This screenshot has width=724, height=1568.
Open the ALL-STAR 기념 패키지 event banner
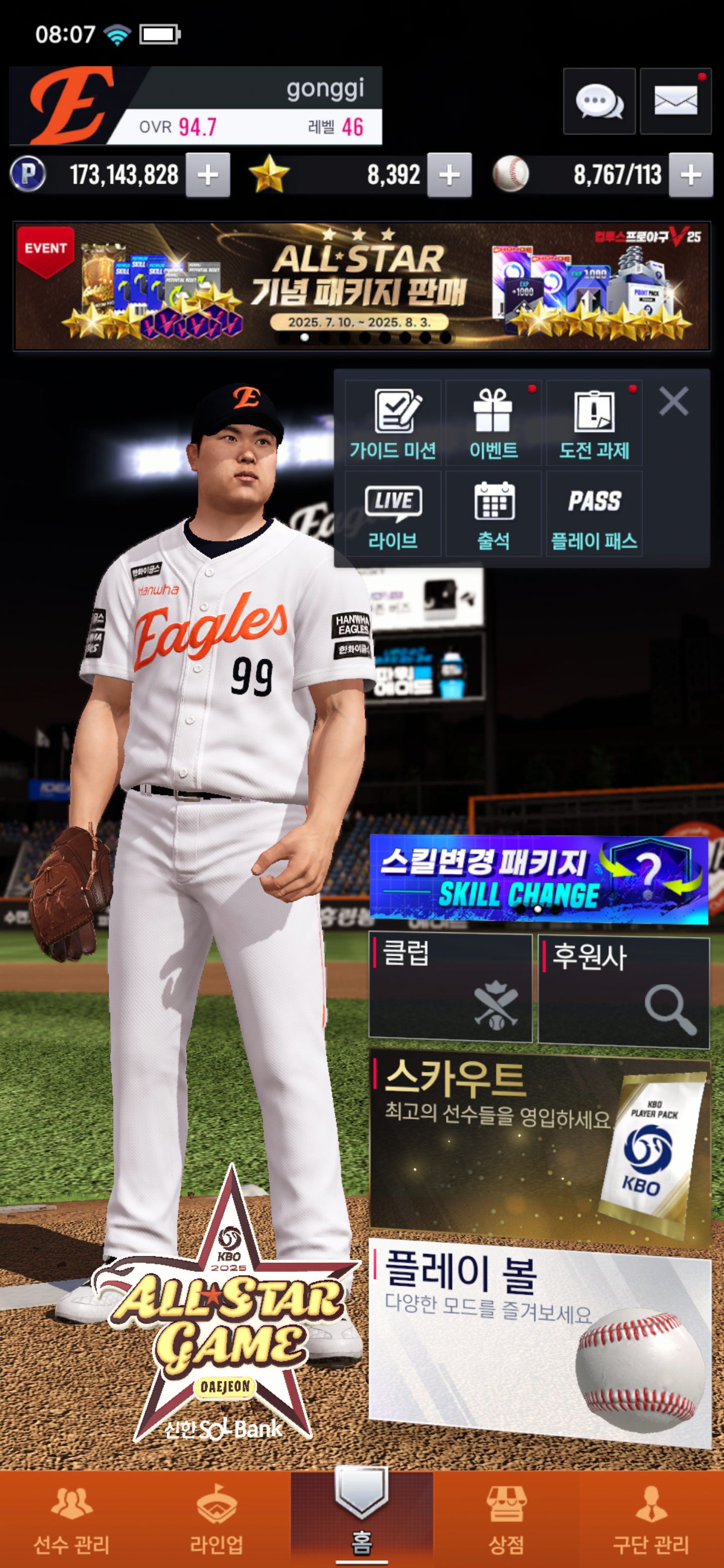(x=361, y=286)
